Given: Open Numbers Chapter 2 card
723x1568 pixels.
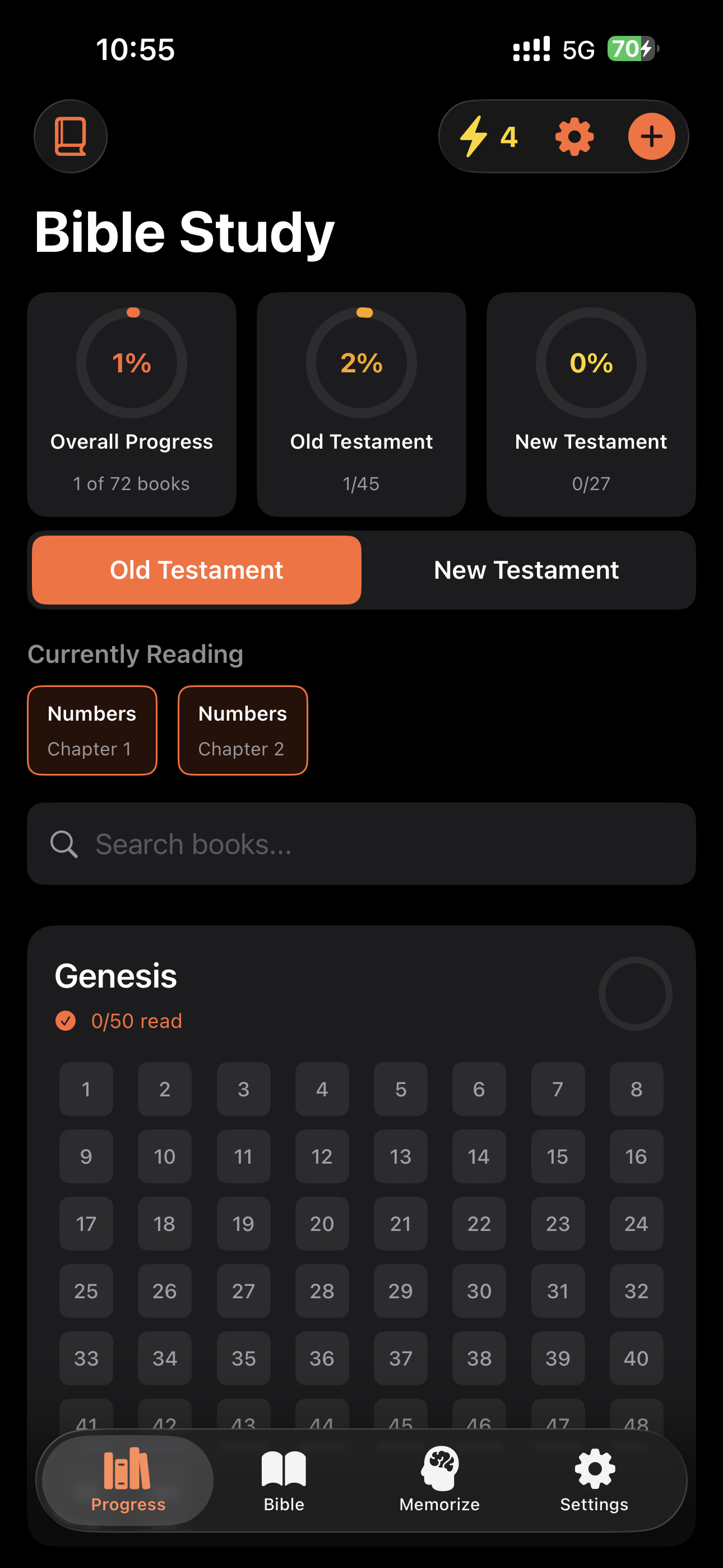Looking at the screenshot, I should (243, 730).
